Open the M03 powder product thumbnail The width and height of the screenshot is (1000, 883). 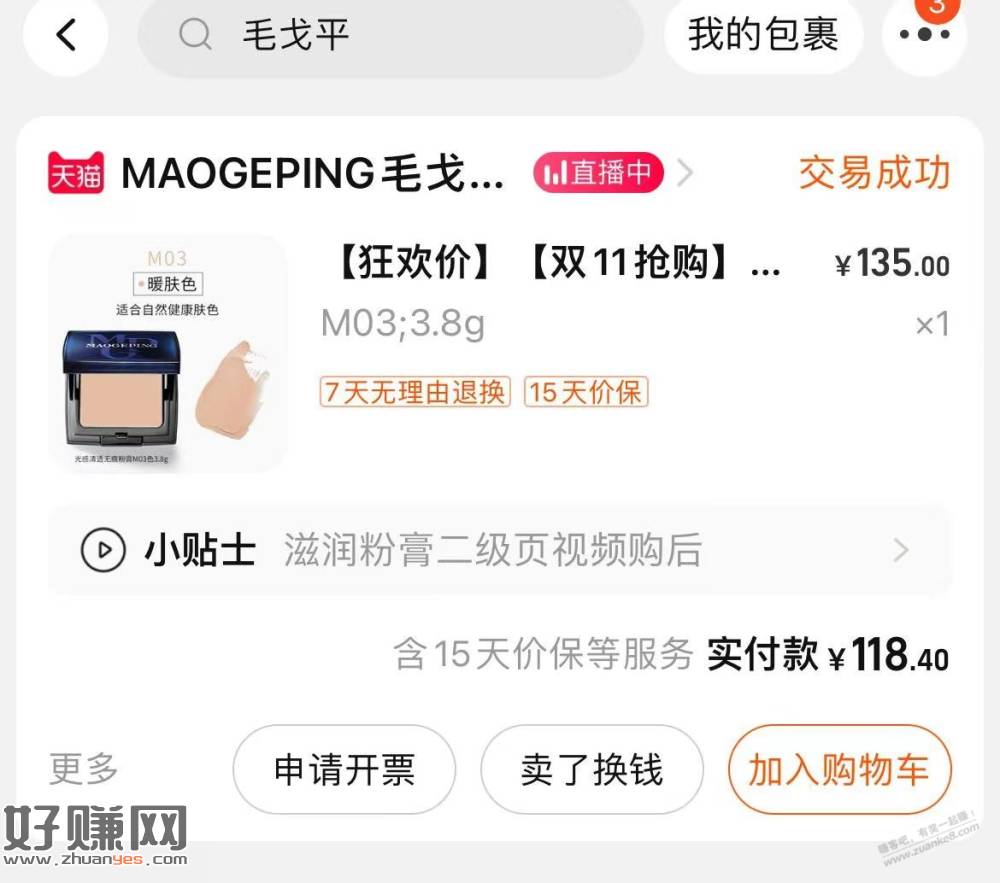tap(167, 354)
